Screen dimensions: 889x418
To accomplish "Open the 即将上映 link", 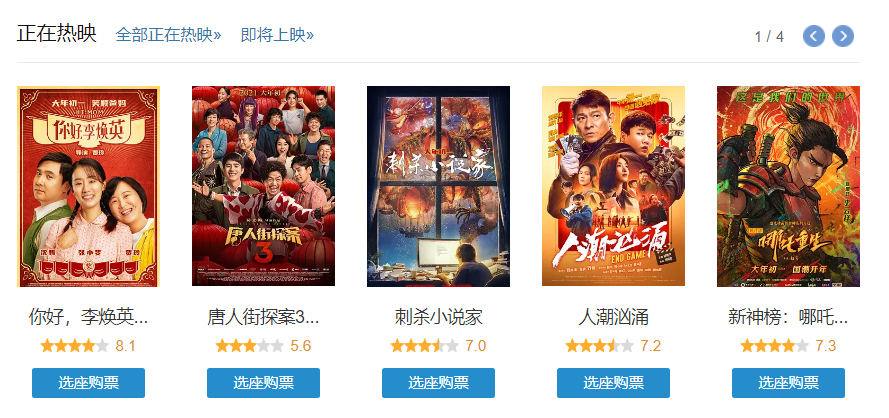I will coord(277,35).
